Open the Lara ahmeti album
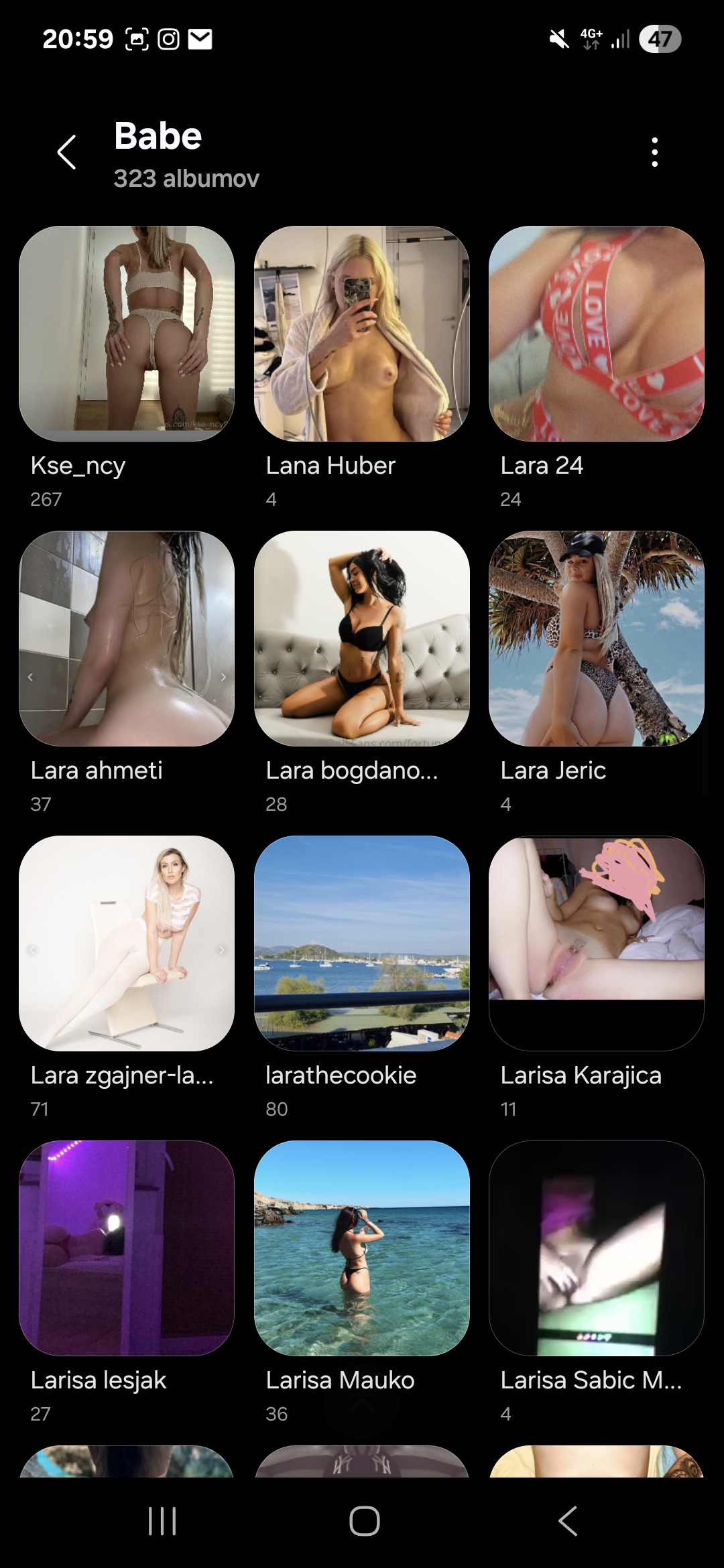Viewport: 724px width, 1568px height. (x=127, y=639)
